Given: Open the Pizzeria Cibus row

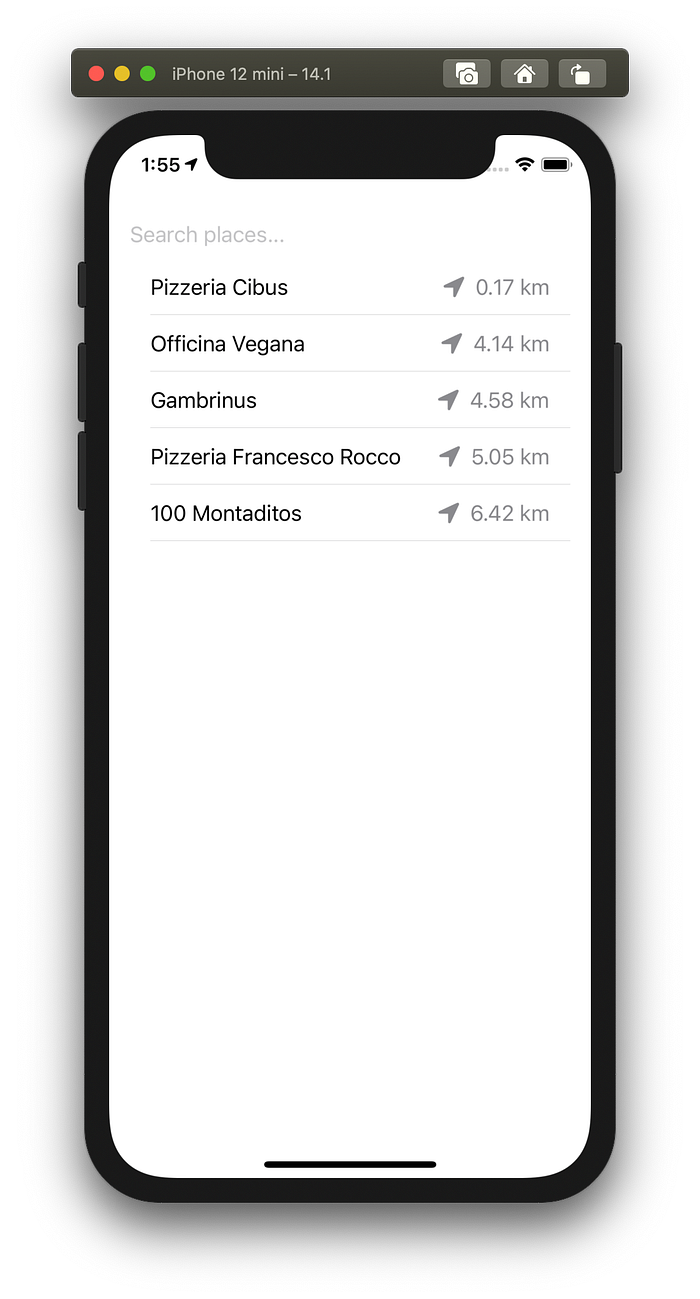Looking at the screenshot, I should click(x=350, y=288).
